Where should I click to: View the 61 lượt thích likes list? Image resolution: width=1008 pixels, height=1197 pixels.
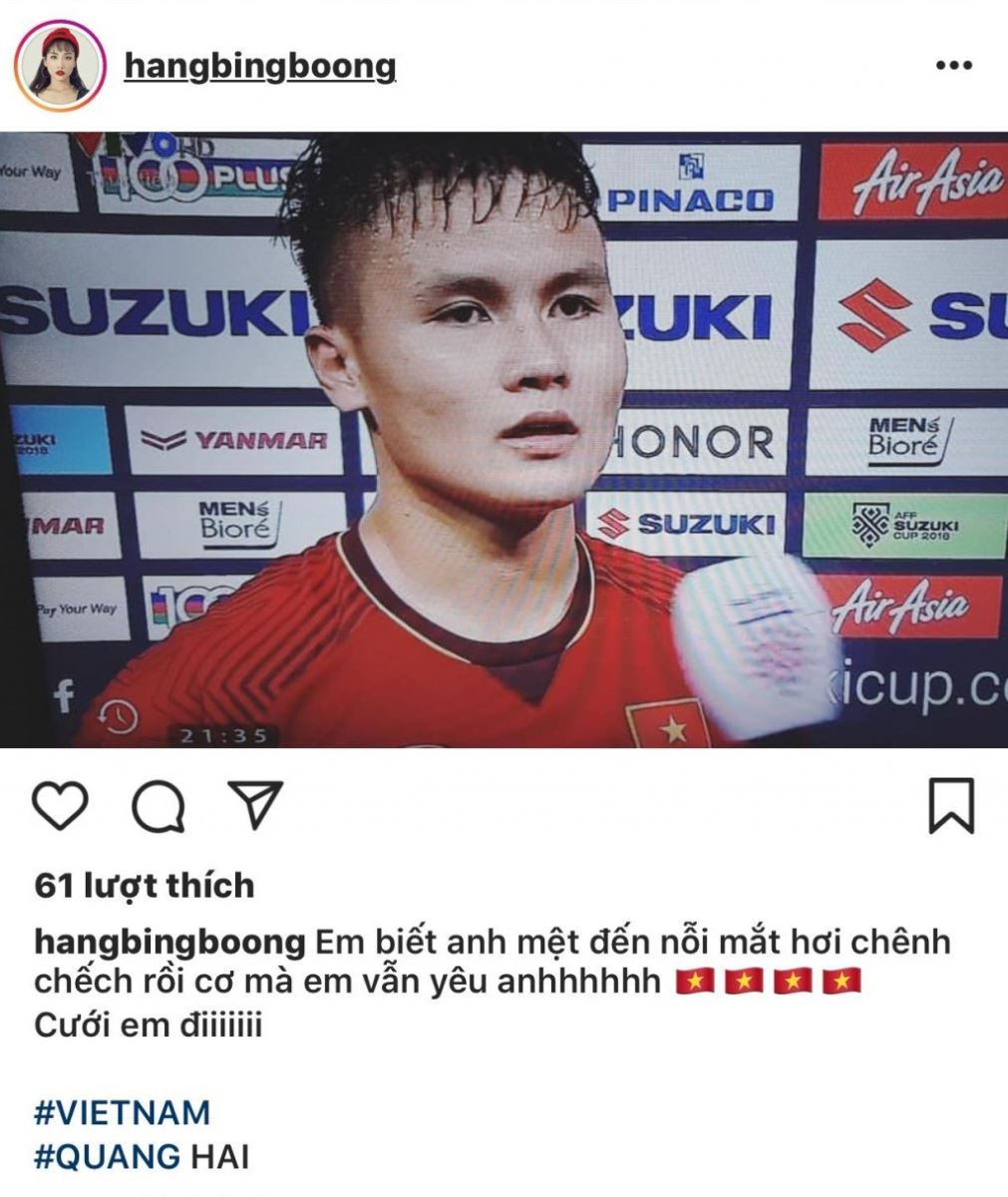tap(145, 885)
